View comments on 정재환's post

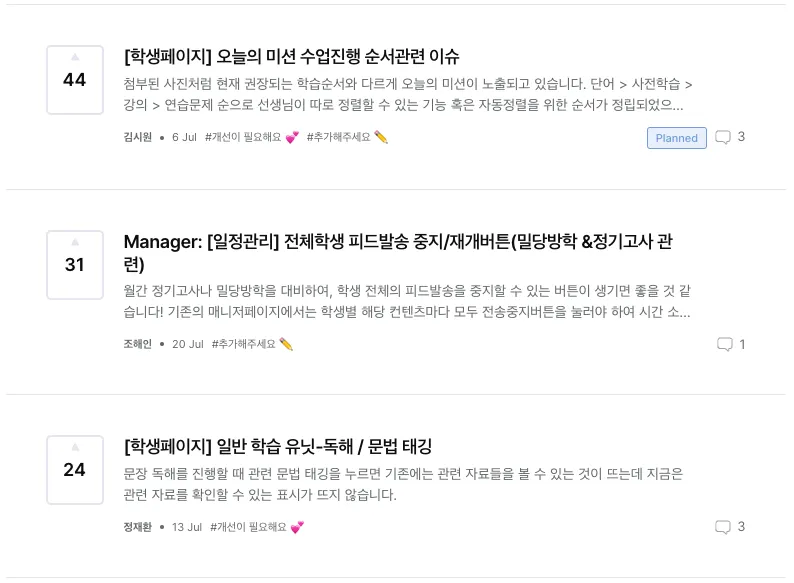click(x=730, y=527)
